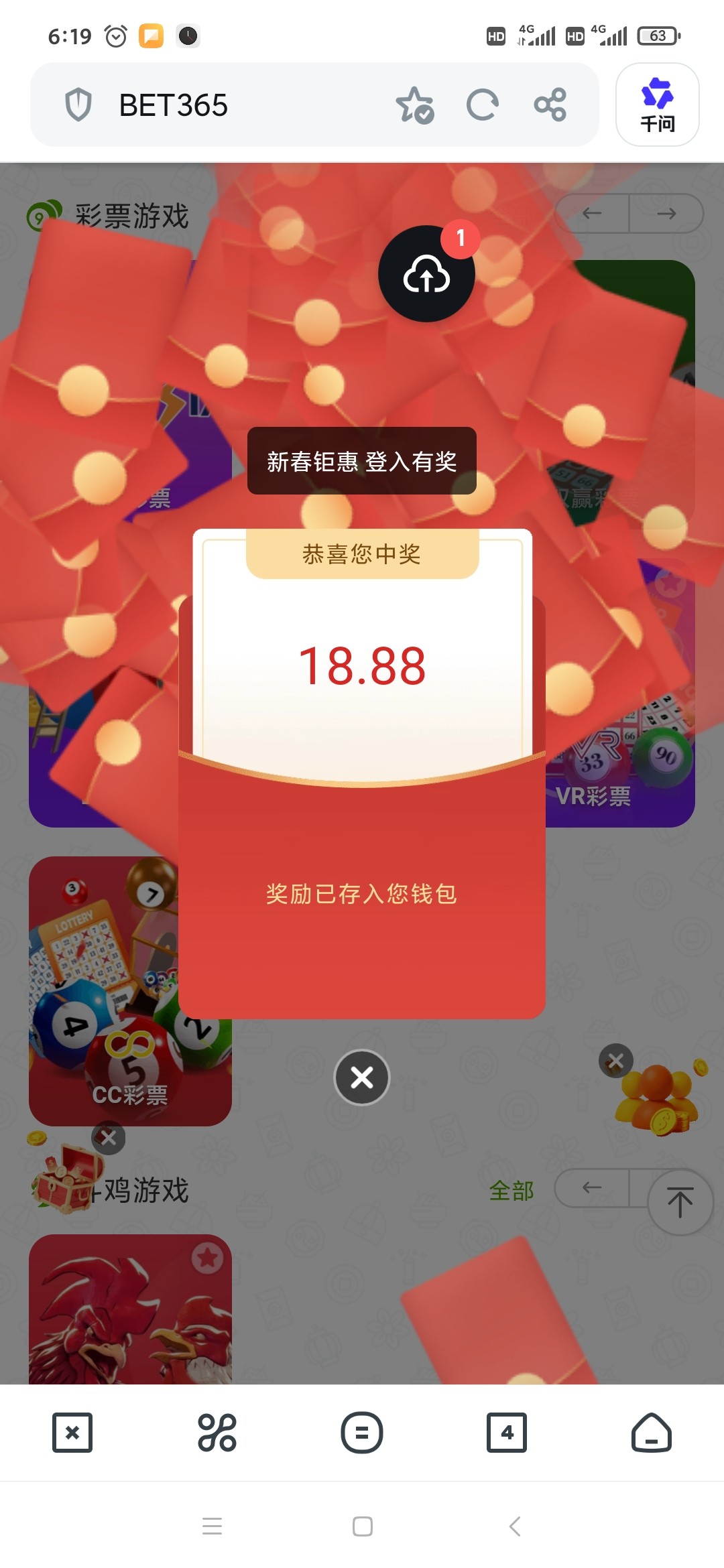724x1568 pixels.
Task: Dismiss the treasure chest floating icon
Action: (109, 1138)
